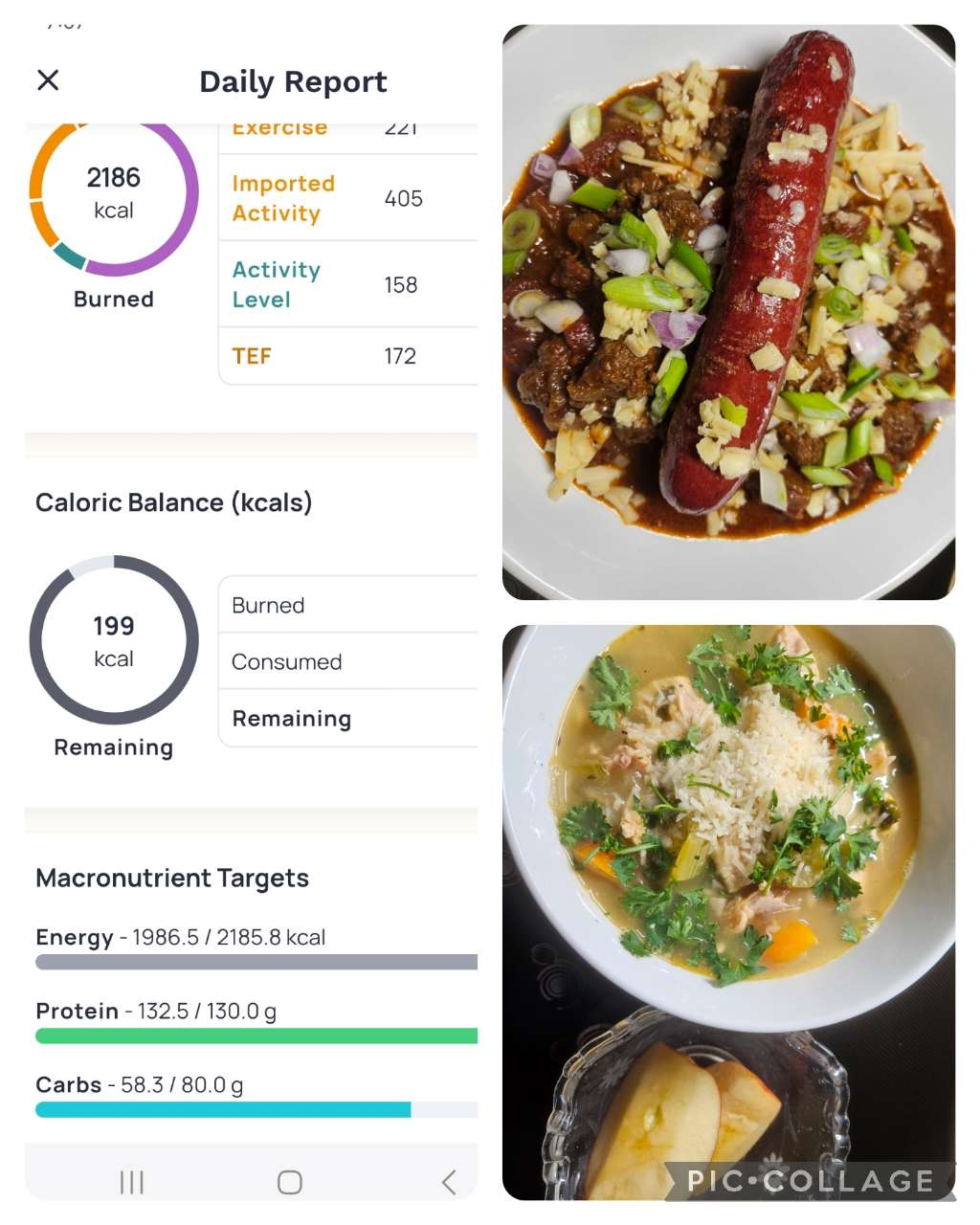Close the Daily Report screen
Viewport: 980px width, 1225px height.
47,80
